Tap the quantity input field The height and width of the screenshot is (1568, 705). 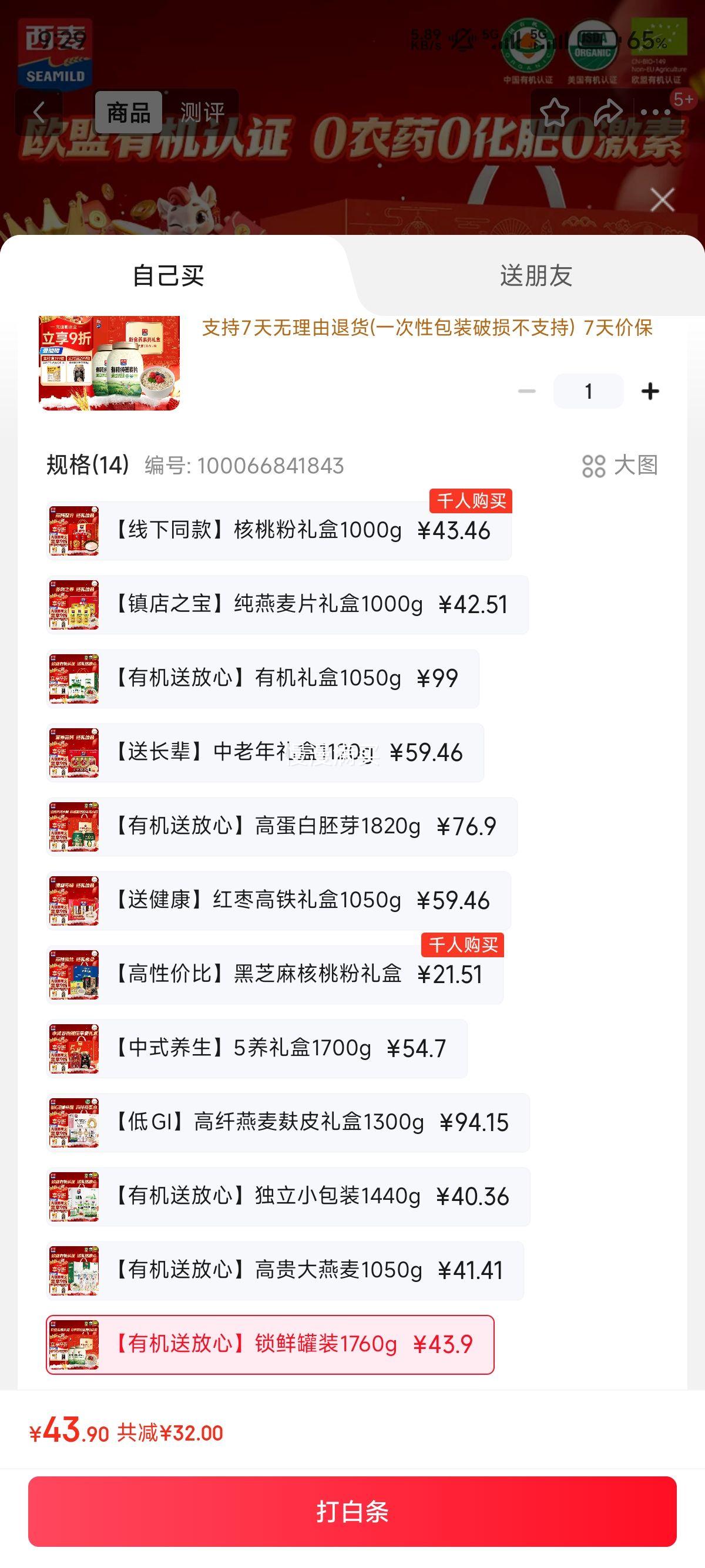tap(588, 391)
